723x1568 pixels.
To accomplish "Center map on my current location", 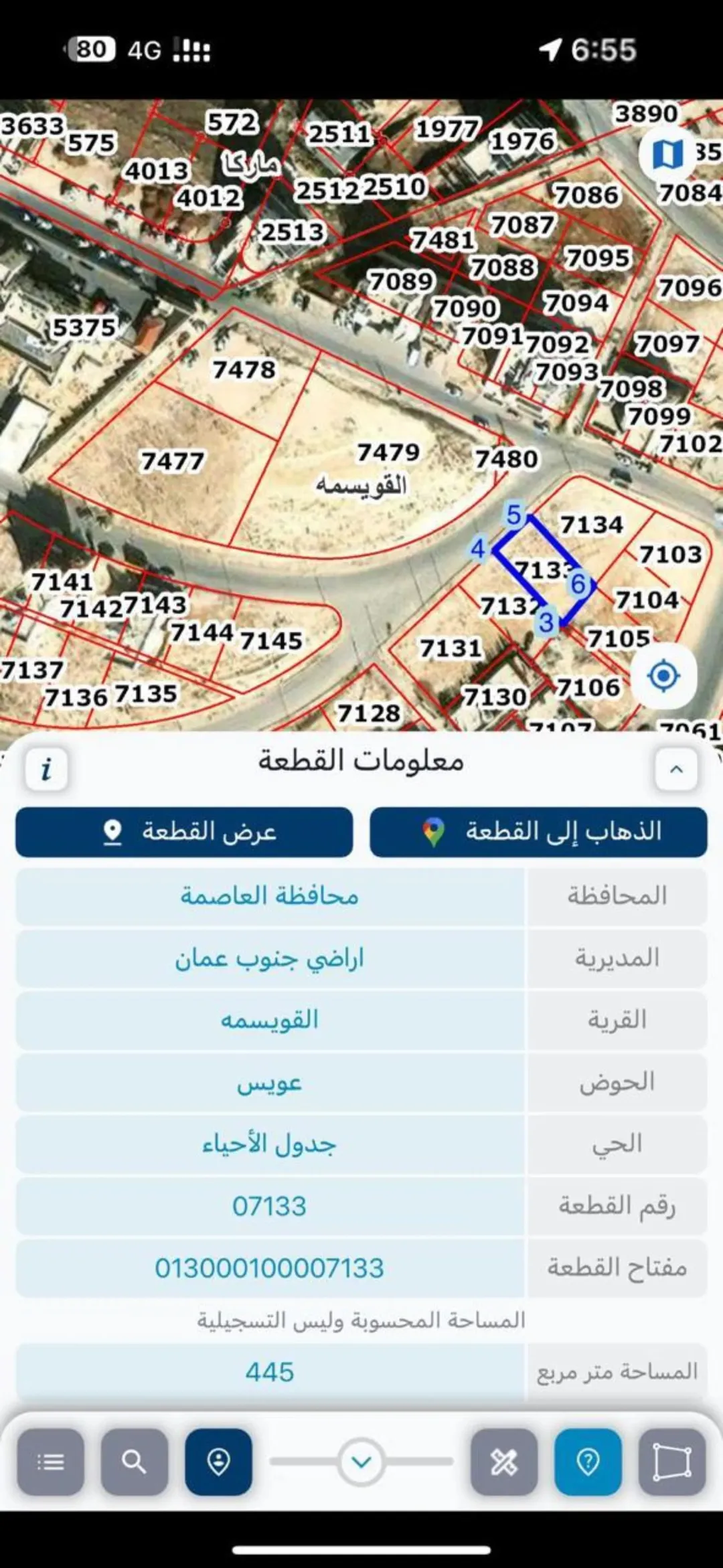I will click(663, 675).
